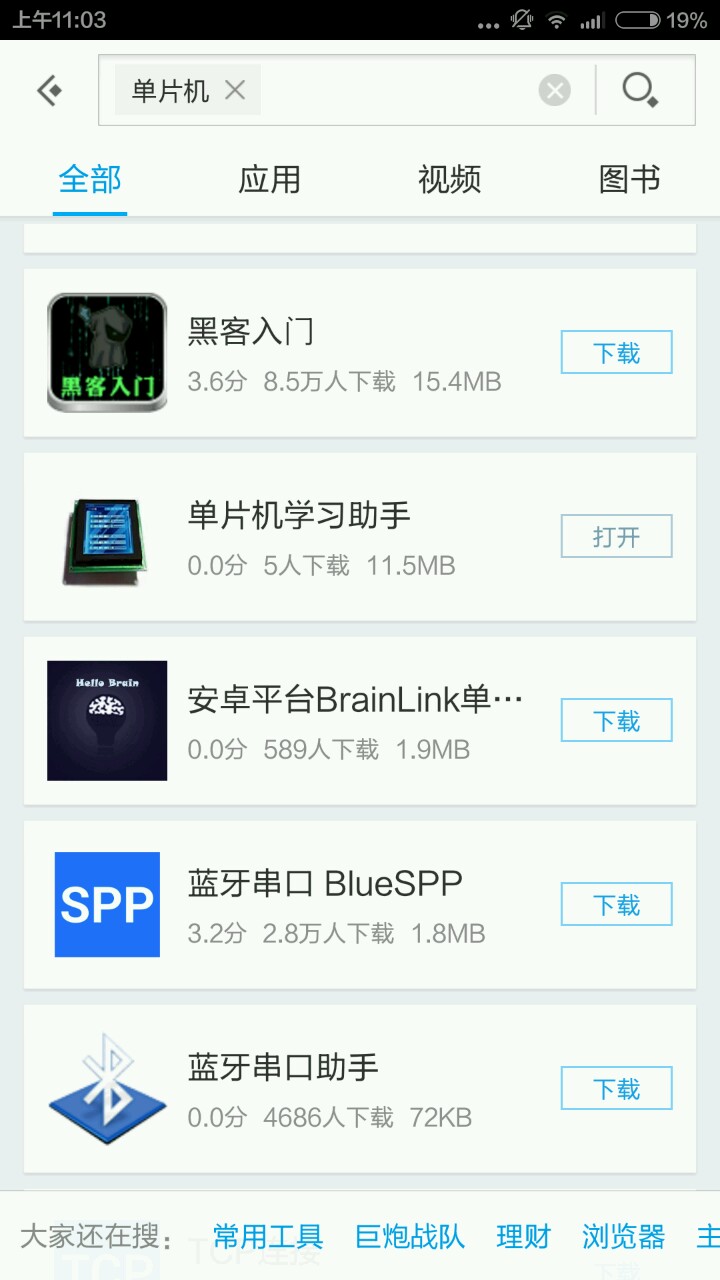Clear the search field text
This screenshot has width=720, height=1280.
(x=554, y=91)
